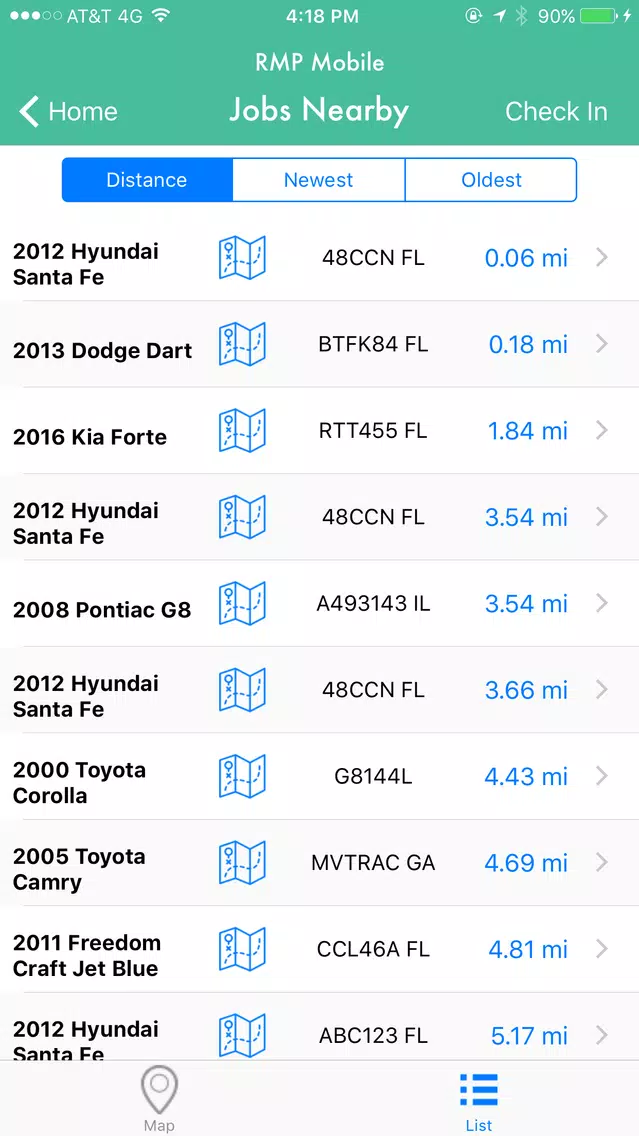Sort jobs by Distance
Viewport: 639px width, 1136px height.
[x=147, y=180]
